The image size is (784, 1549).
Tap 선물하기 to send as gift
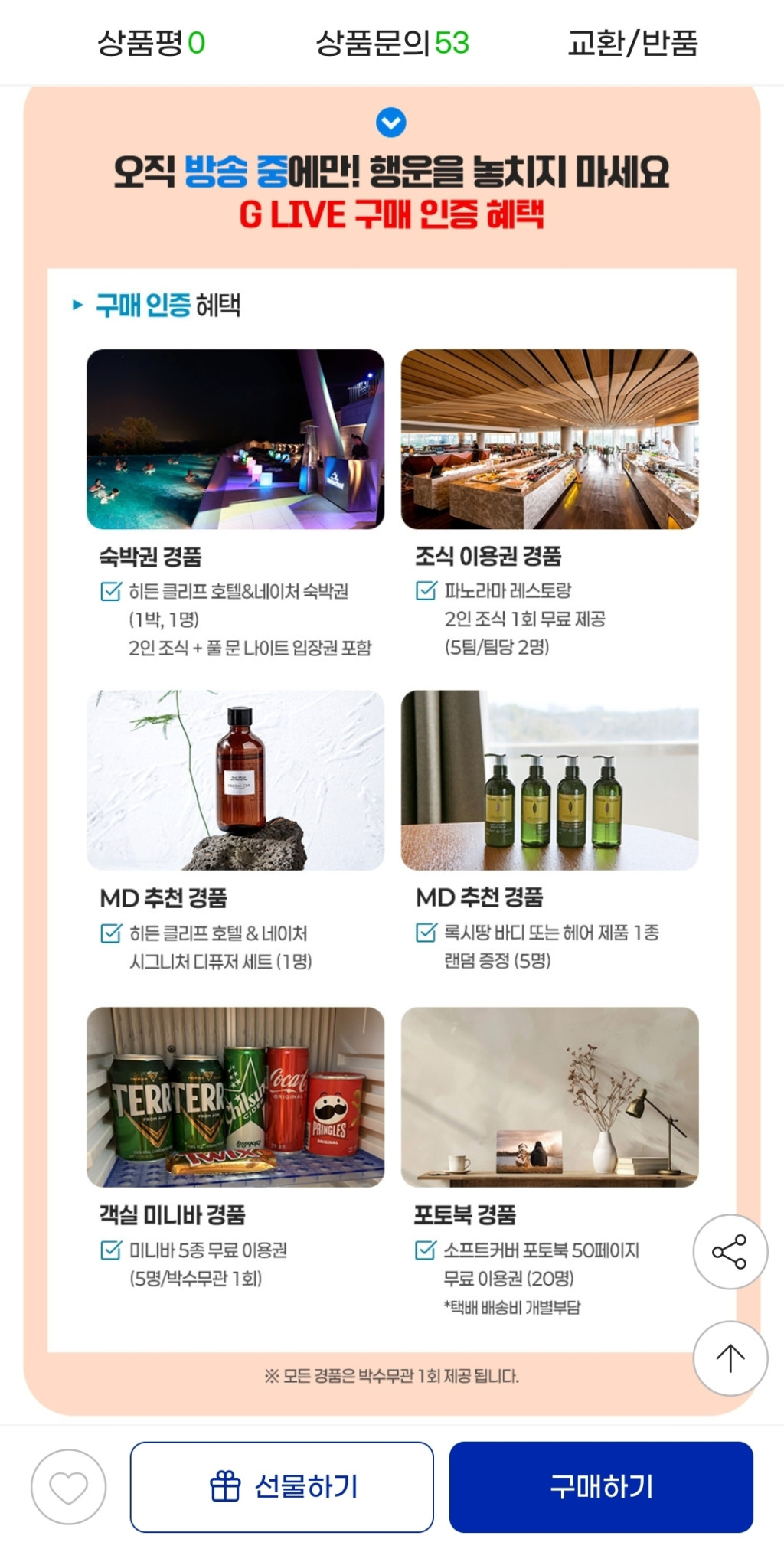(282, 1487)
